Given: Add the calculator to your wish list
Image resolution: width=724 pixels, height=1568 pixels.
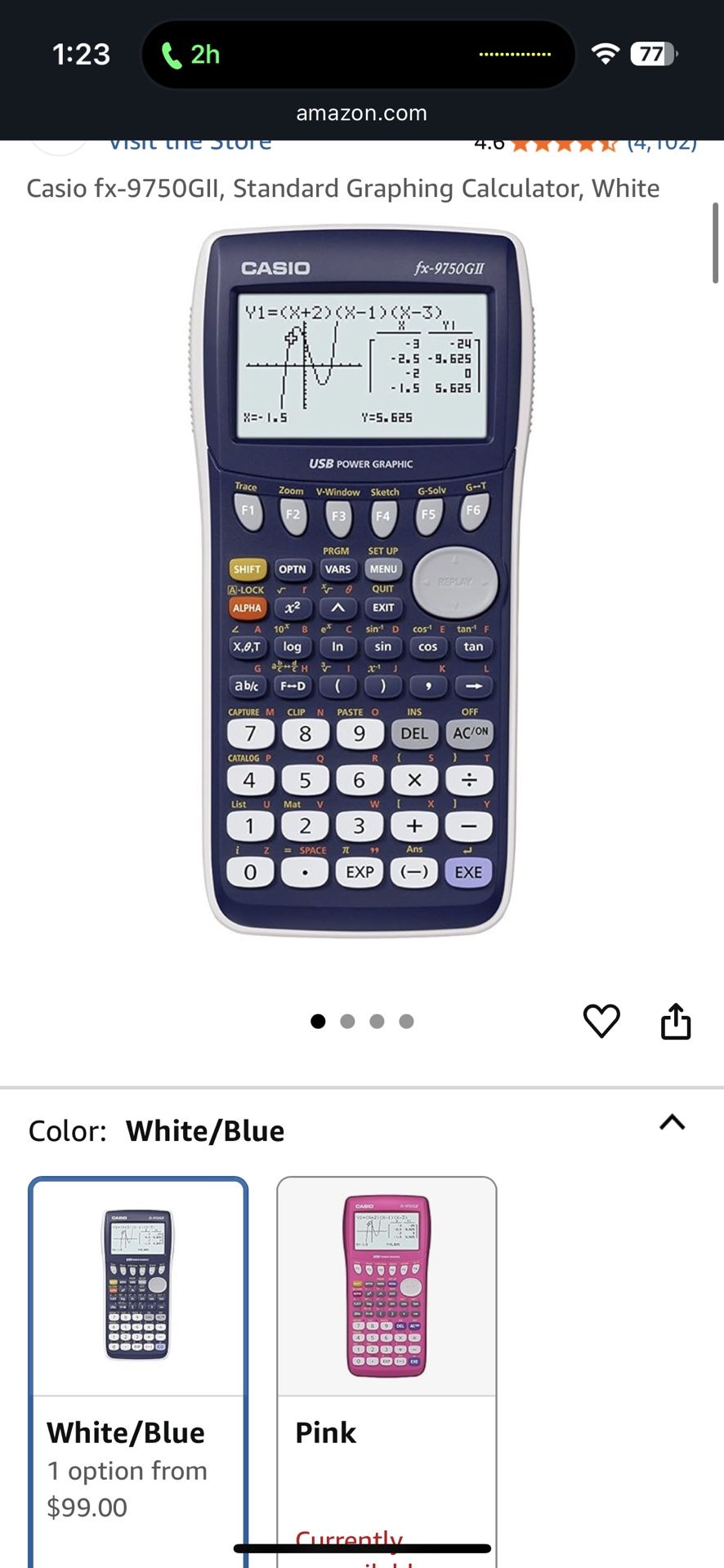Looking at the screenshot, I should coord(601,1021).
